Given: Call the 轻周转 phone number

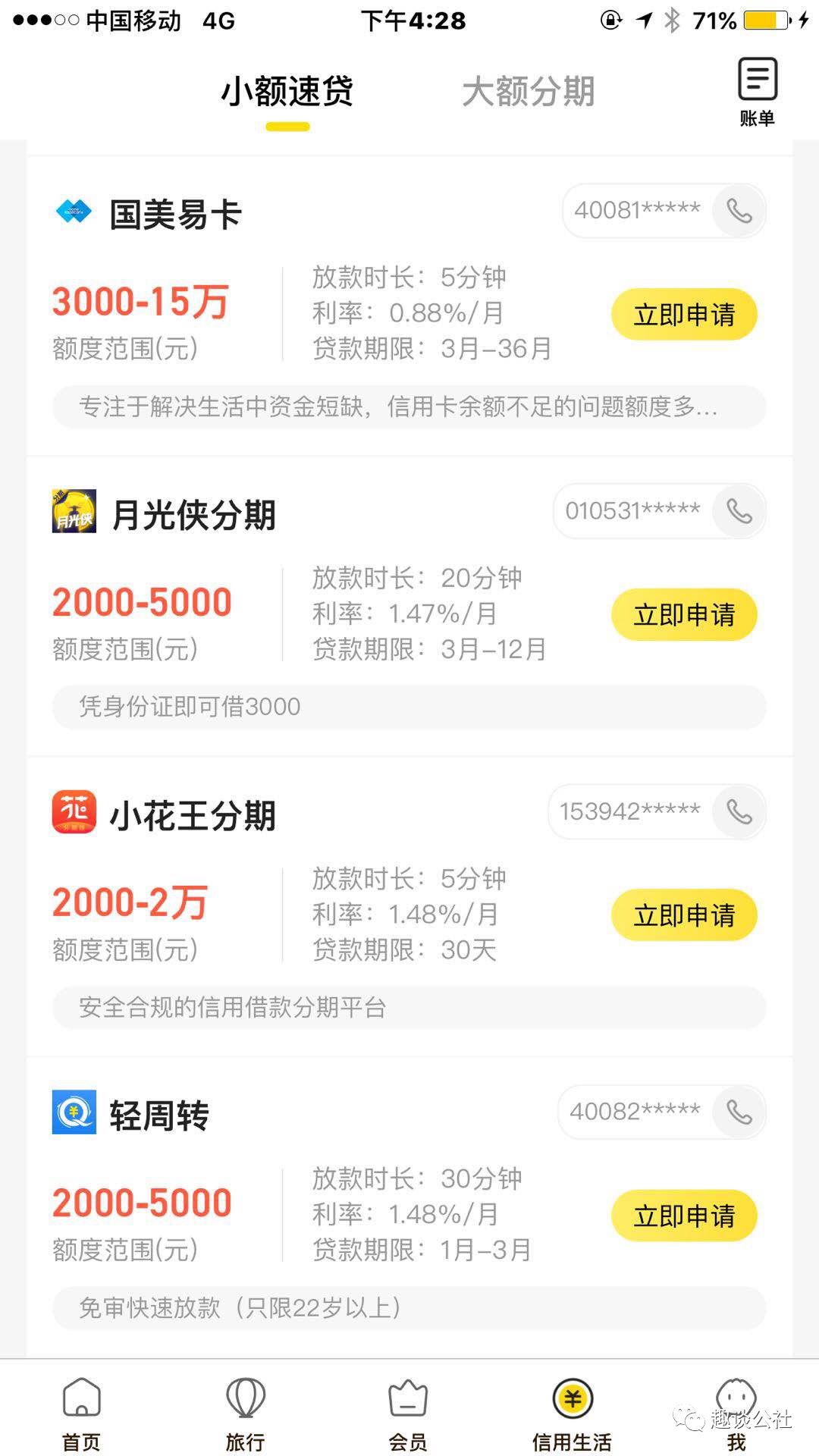Looking at the screenshot, I should [661, 1112].
